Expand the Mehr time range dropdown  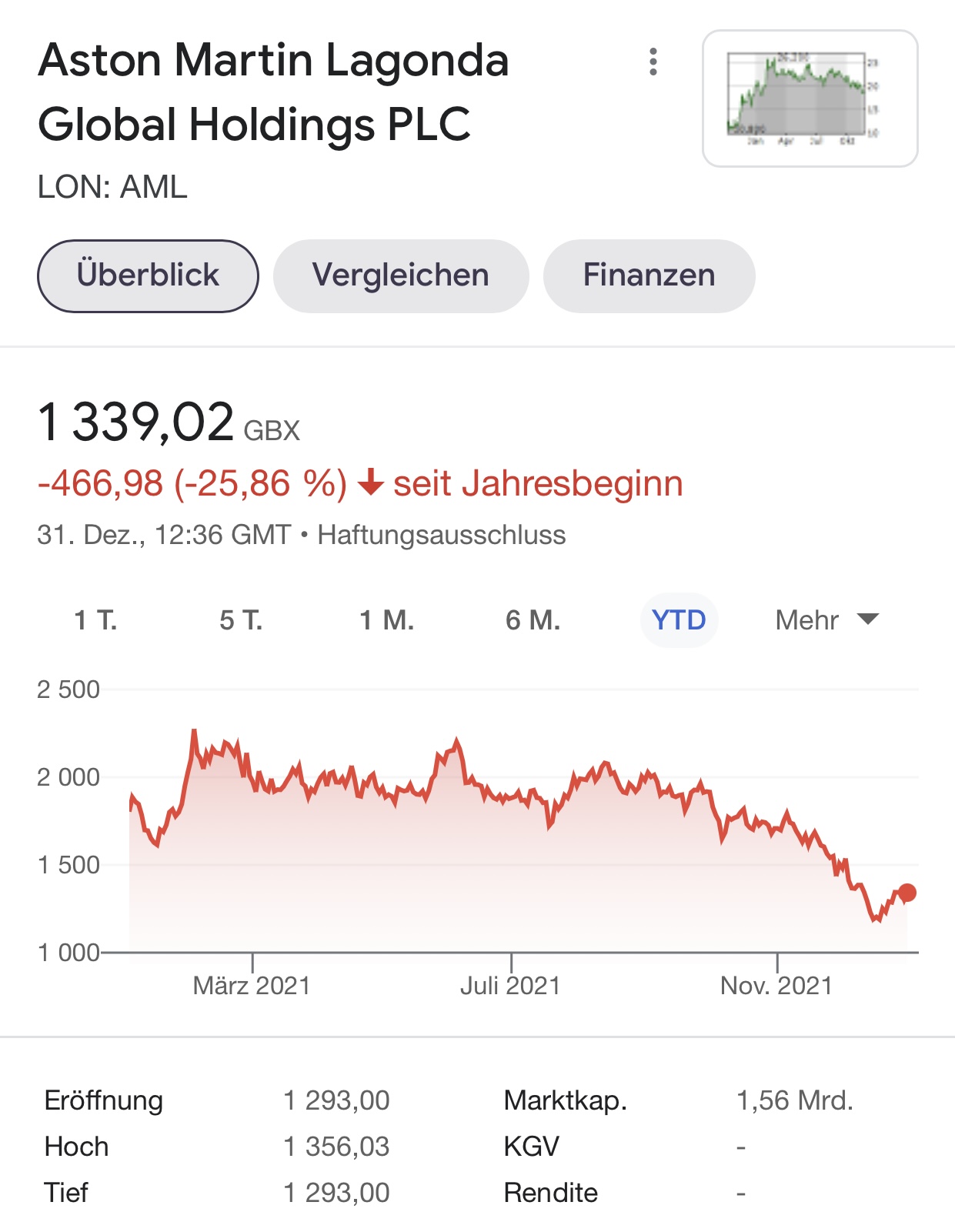point(826,620)
